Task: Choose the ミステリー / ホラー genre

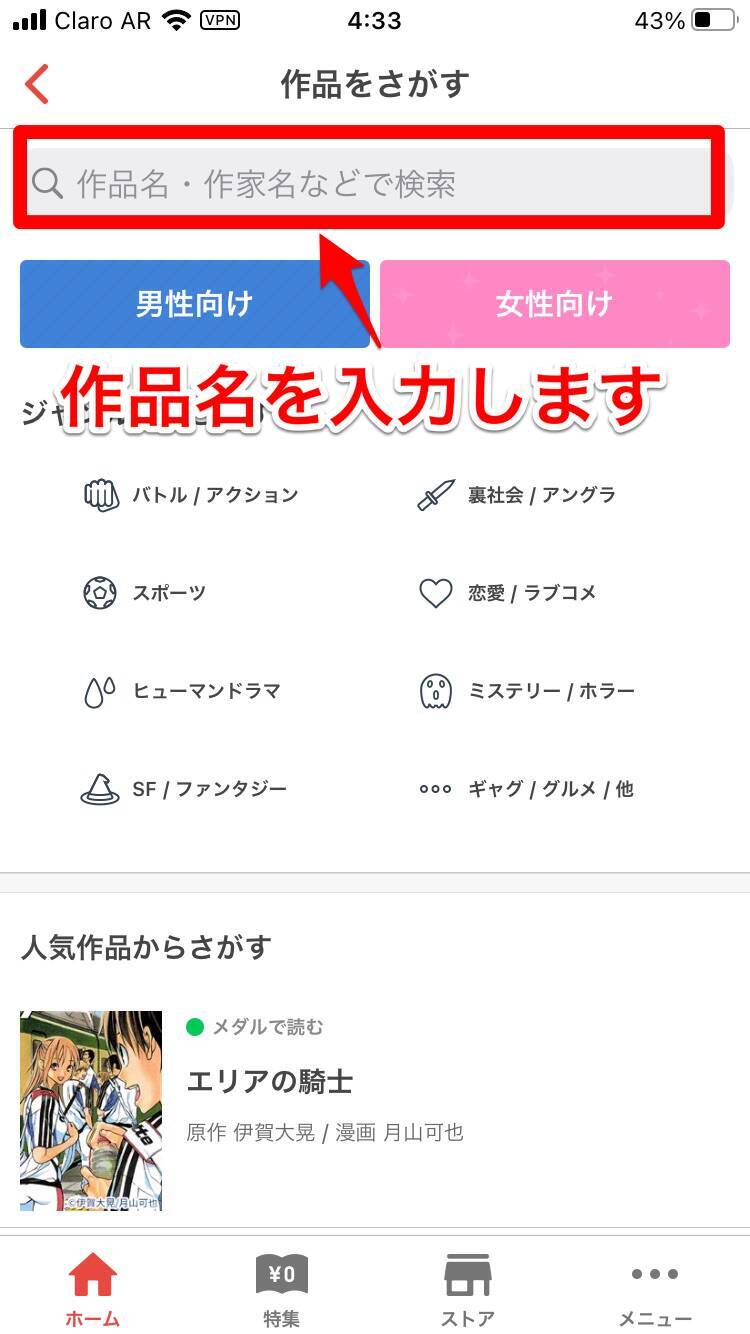Action: 527,691
